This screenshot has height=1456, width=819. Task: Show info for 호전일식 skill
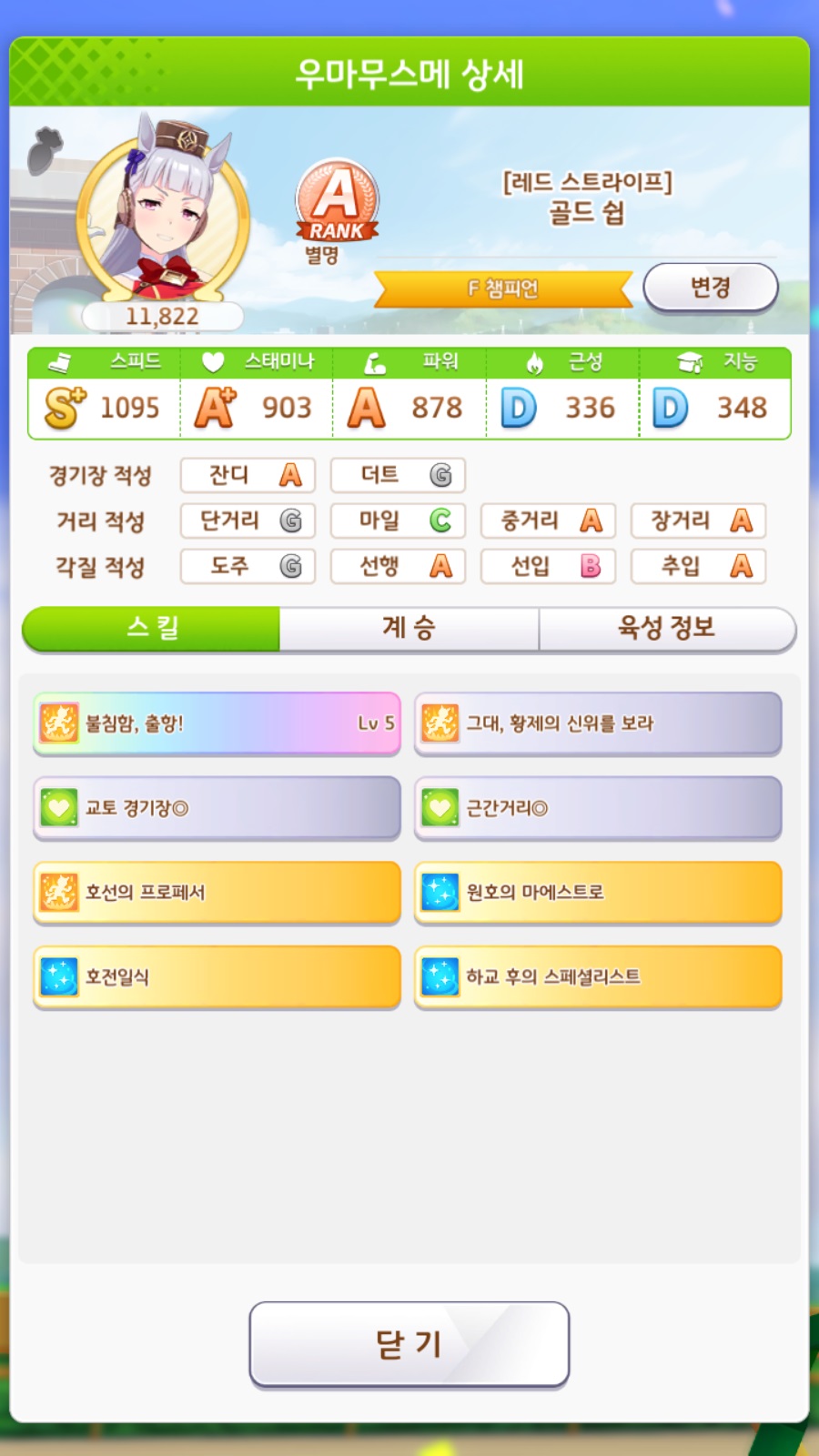click(x=217, y=976)
